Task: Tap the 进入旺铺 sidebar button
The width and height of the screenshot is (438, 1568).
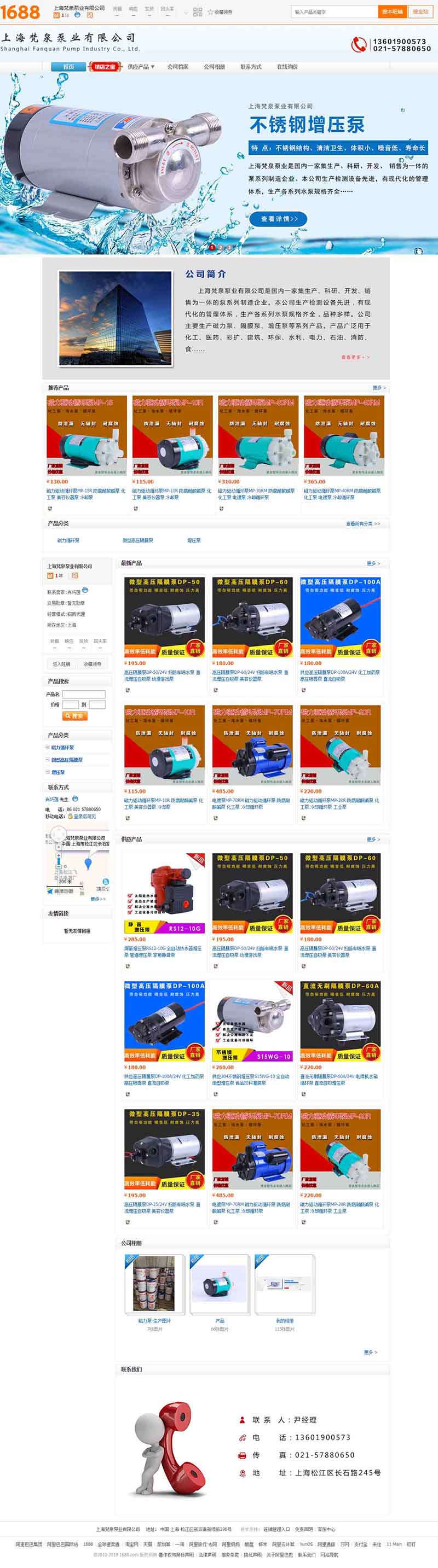Action: [x=61, y=664]
